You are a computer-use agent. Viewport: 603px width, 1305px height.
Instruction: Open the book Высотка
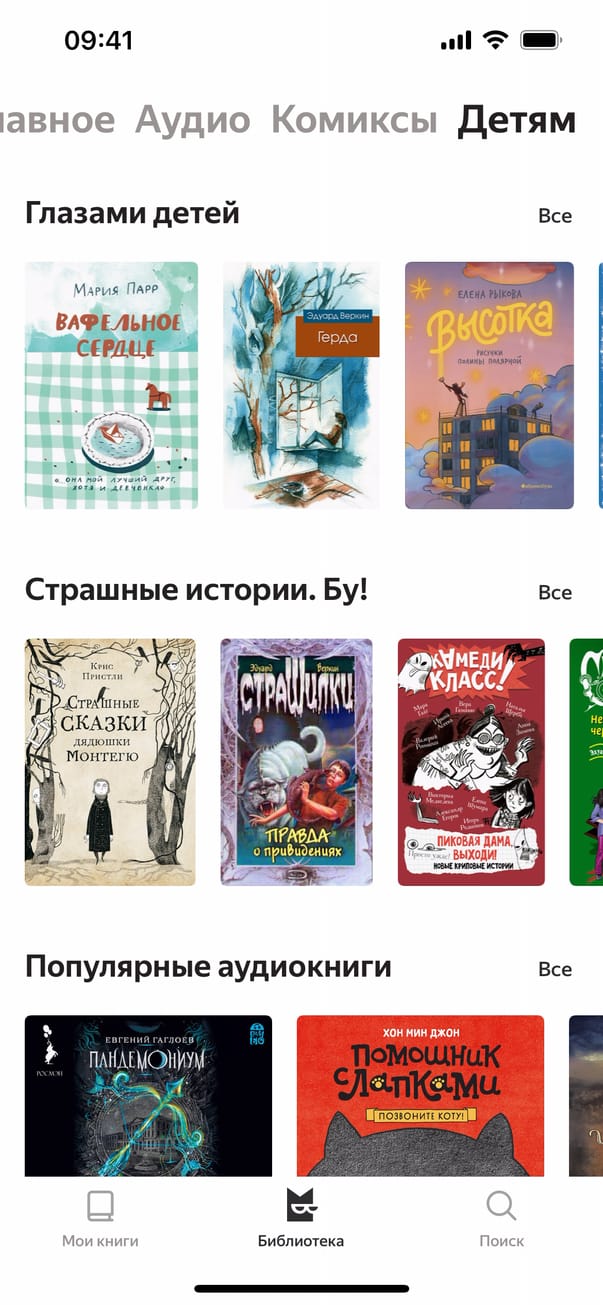coord(489,385)
